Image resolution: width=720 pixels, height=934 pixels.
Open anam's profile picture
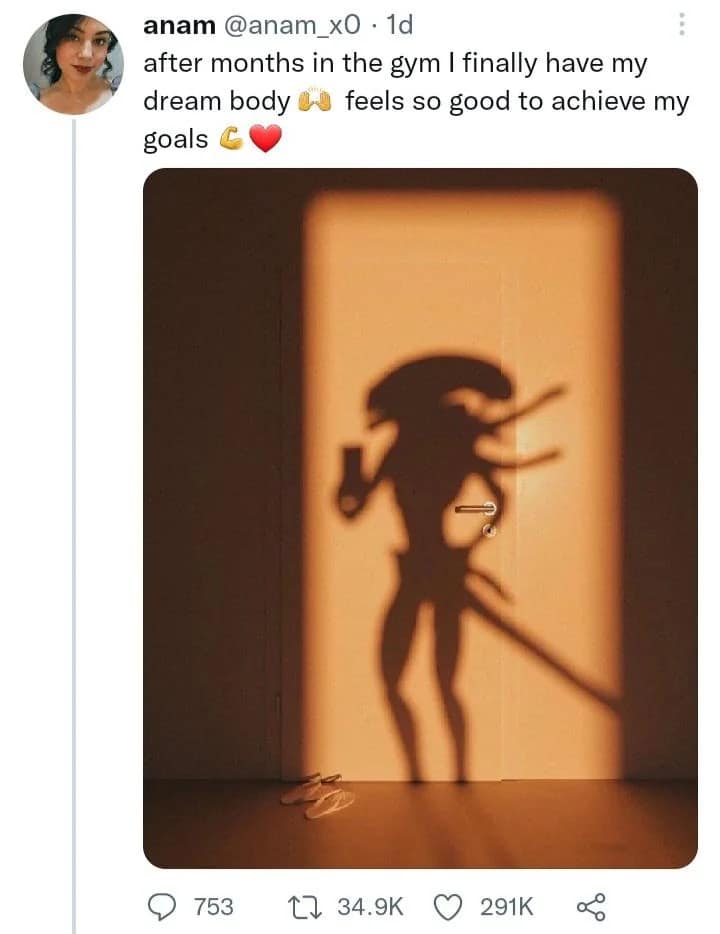click(x=73, y=64)
